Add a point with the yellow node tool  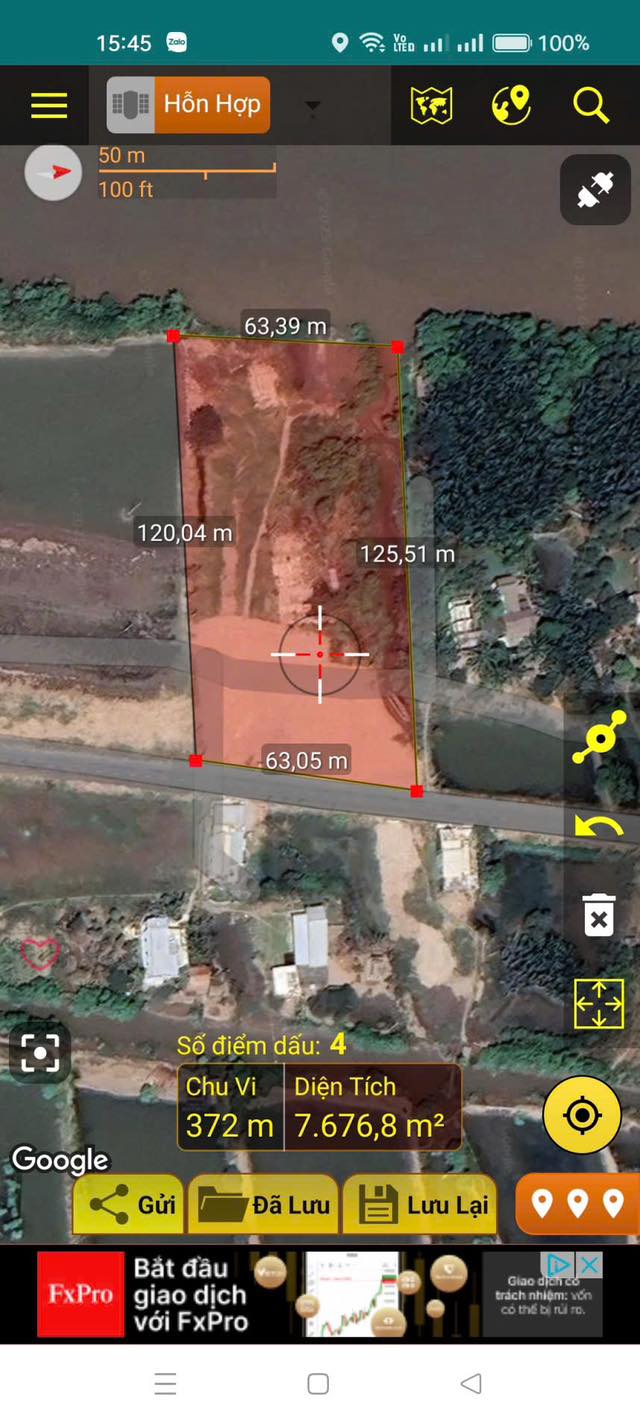pos(599,737)
